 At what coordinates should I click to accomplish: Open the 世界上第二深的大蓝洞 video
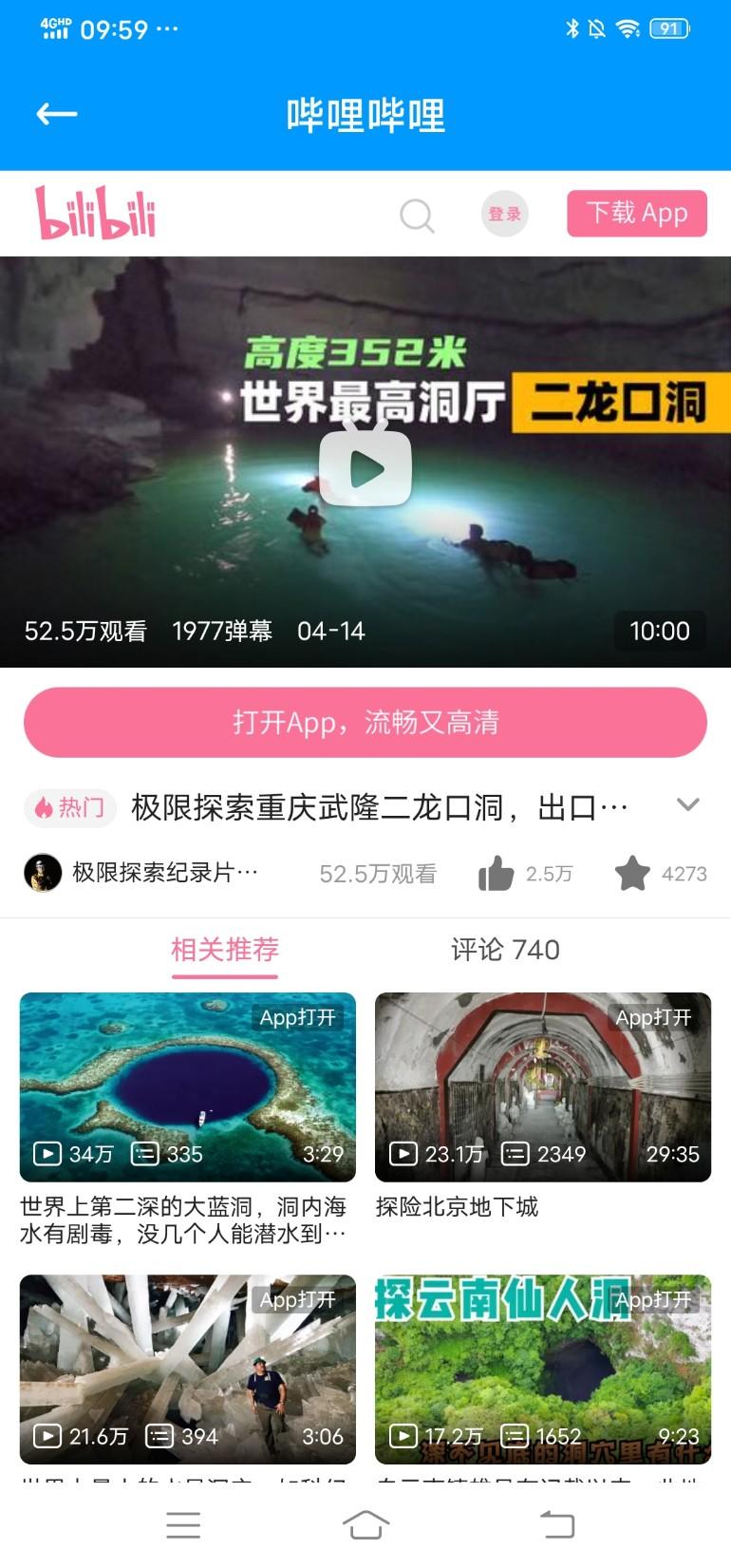pos(187,1119)
